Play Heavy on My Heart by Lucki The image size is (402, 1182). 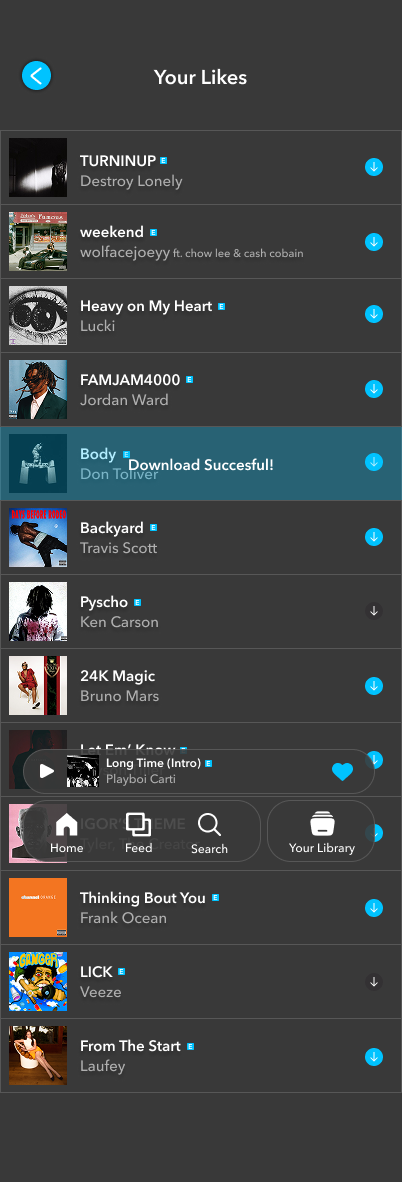201,315
